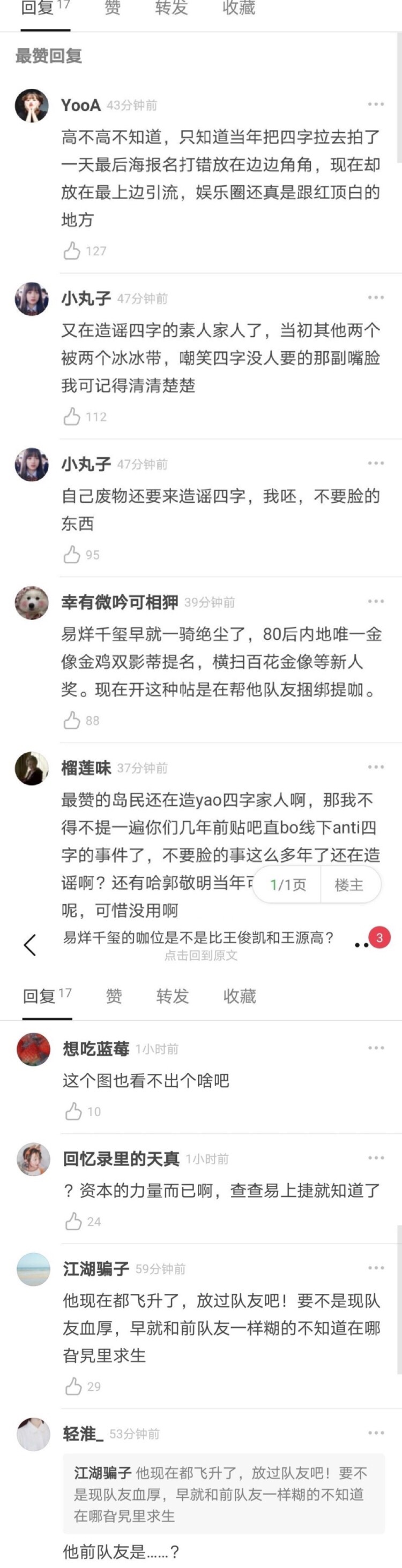Image resolution: width=402 pixels, height=1568 pixels.
Task: Open YooA's profile avatar
Action: (32, 106)
